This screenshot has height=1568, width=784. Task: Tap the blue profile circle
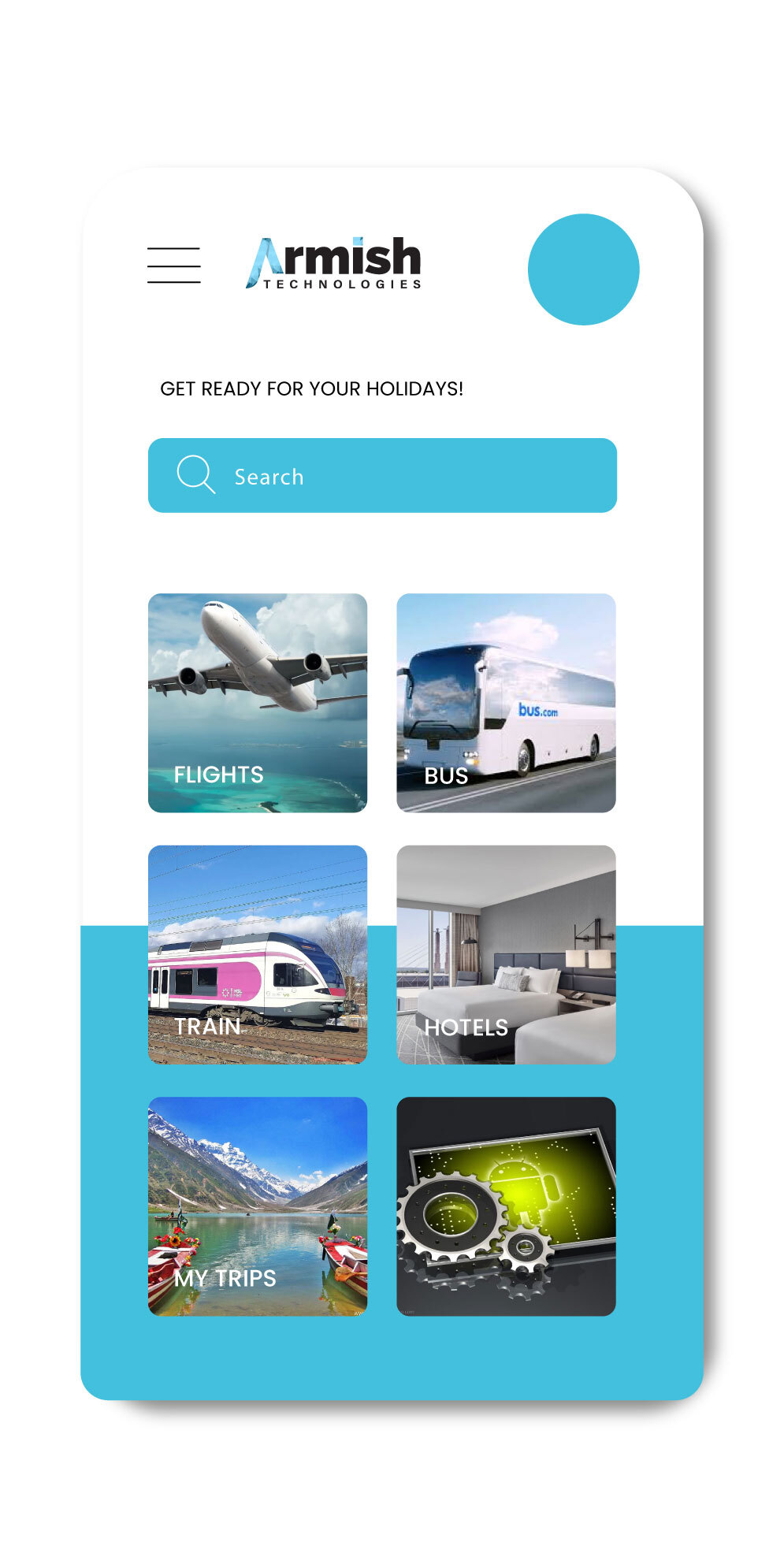583,269
